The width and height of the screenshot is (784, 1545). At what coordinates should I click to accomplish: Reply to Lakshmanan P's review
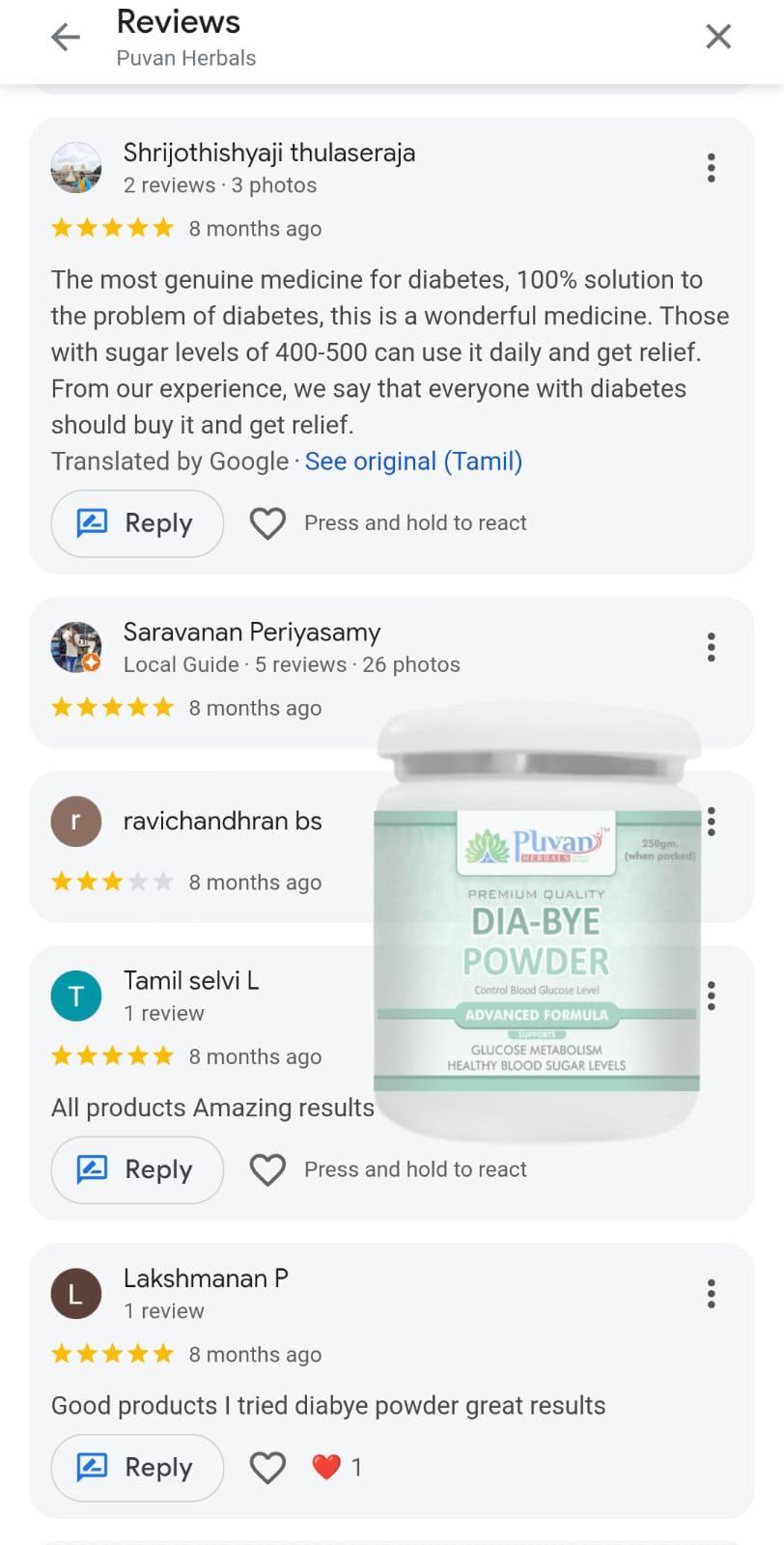pos(137,1468)
